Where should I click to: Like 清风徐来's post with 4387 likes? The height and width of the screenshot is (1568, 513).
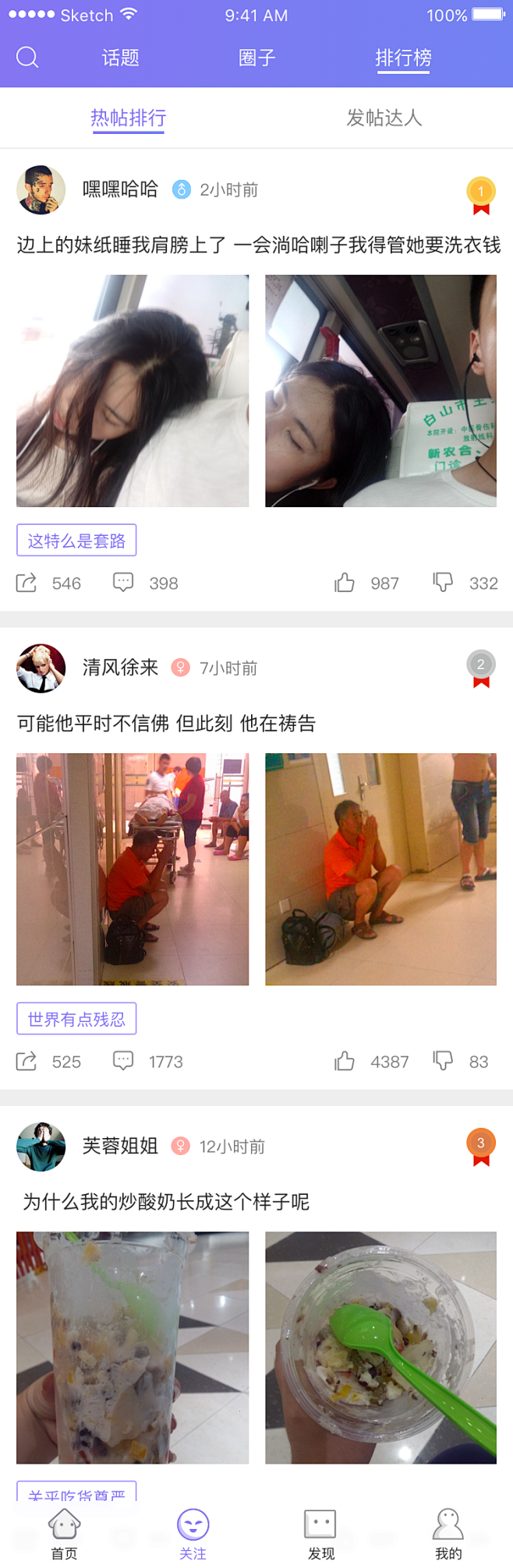point(345,1061)
